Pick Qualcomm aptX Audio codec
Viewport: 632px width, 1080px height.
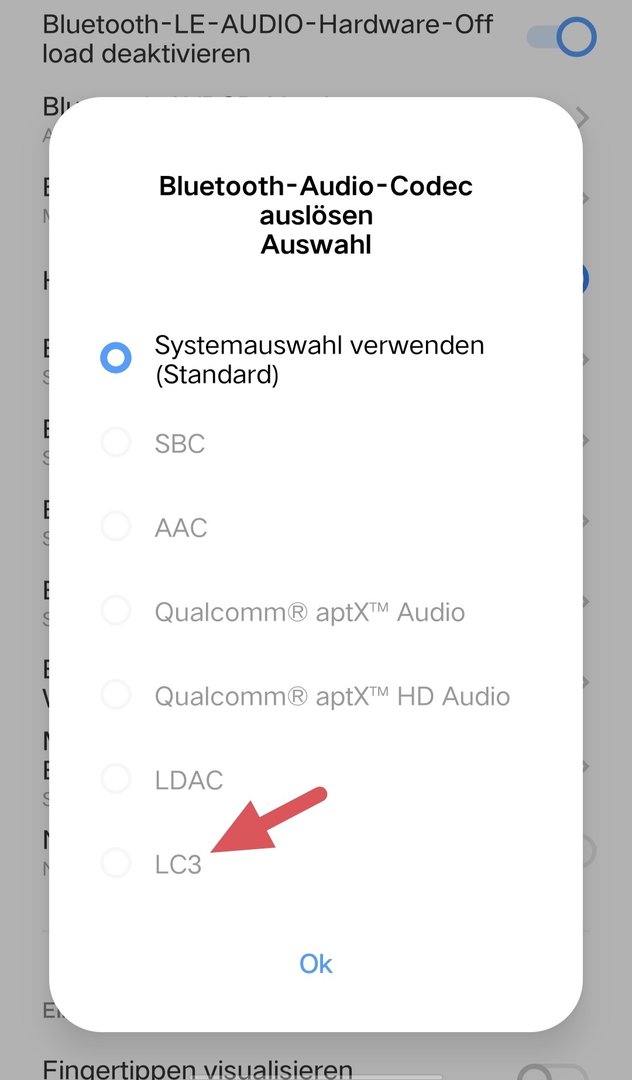point(116,611)
